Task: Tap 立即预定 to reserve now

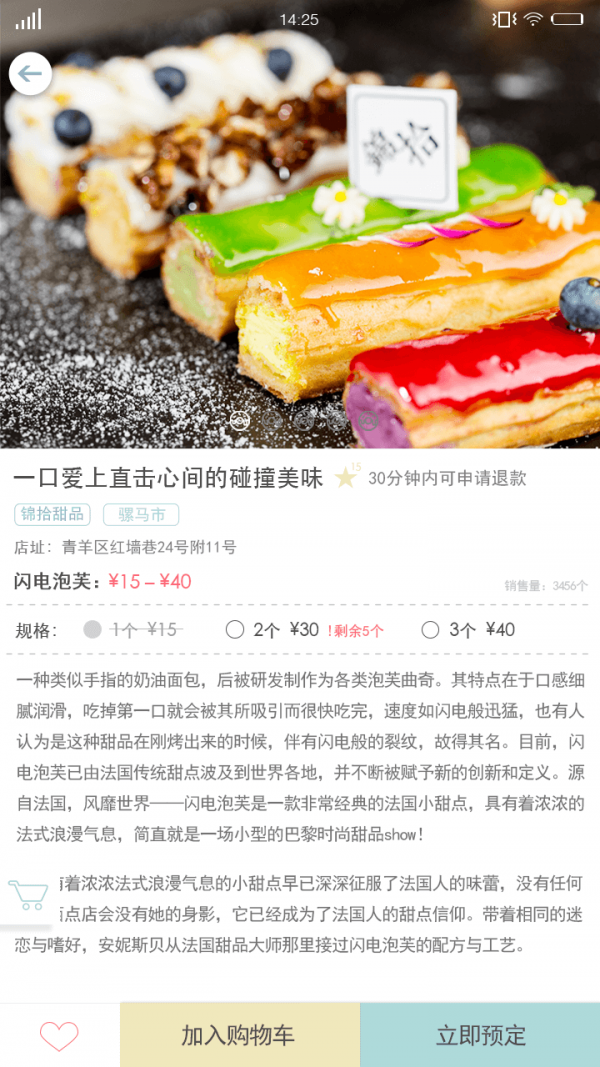Action: point(480,1035)
